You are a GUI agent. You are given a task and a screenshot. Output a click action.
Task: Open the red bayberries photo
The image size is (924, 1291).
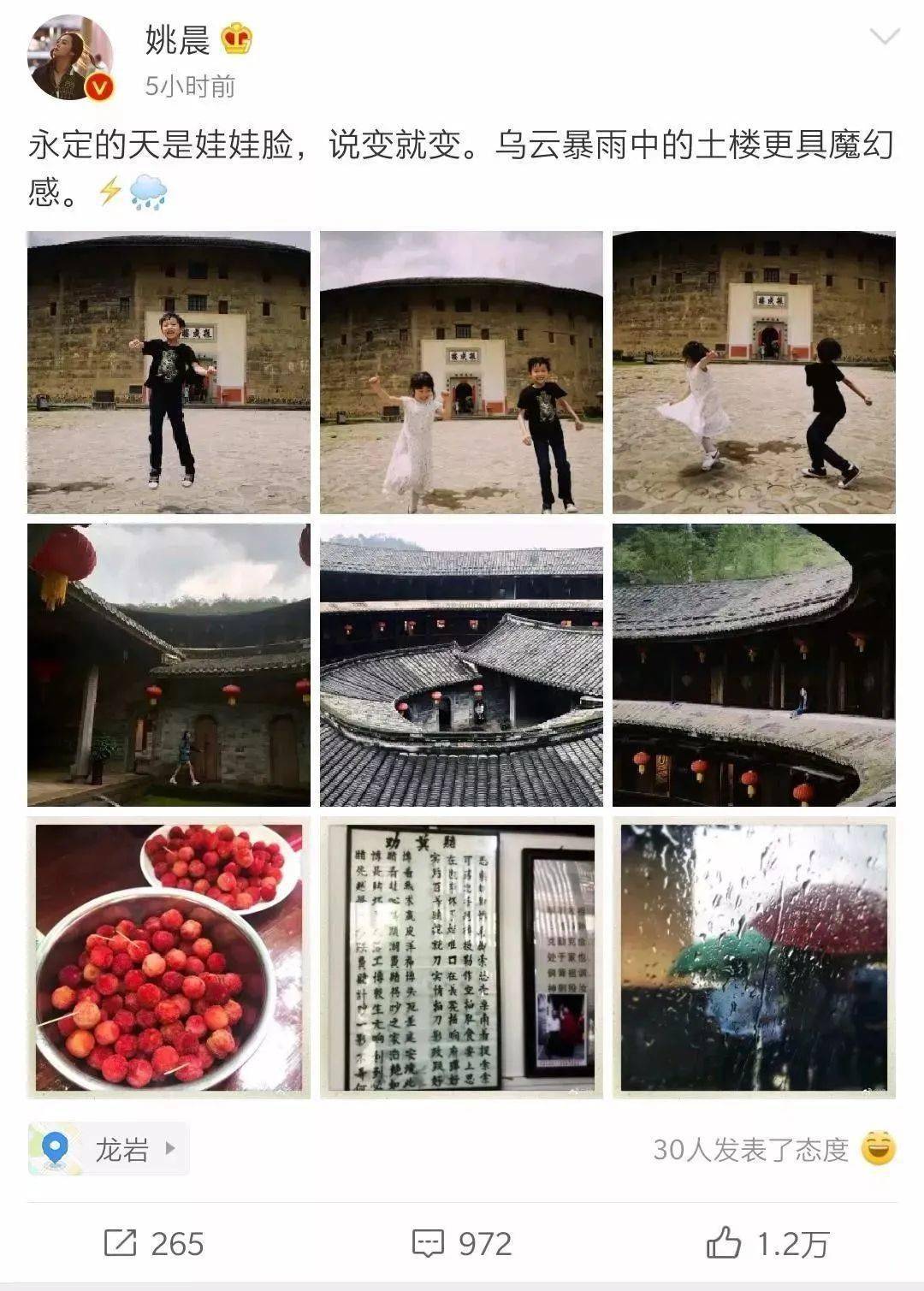169,957
